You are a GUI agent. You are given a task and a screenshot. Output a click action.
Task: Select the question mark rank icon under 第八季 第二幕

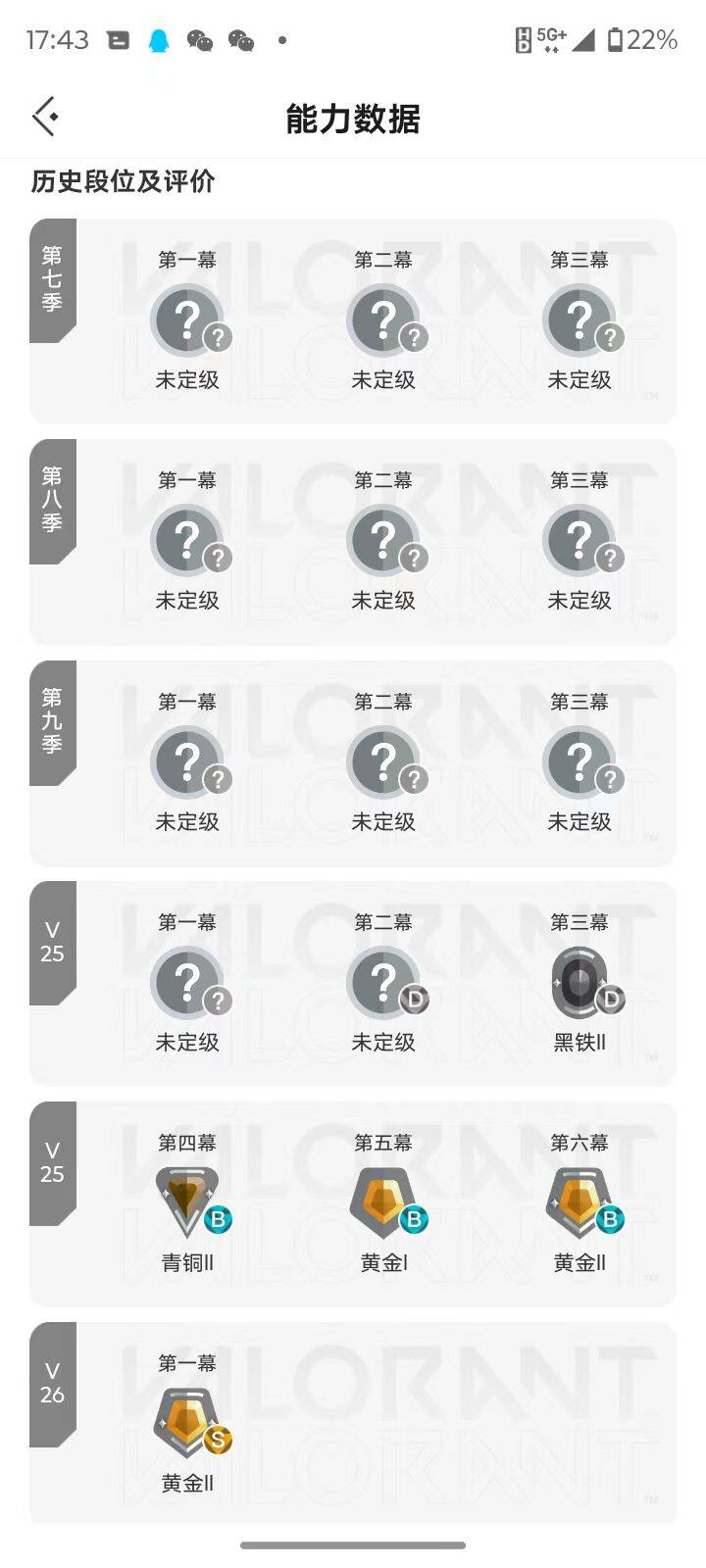pos(384,541)
